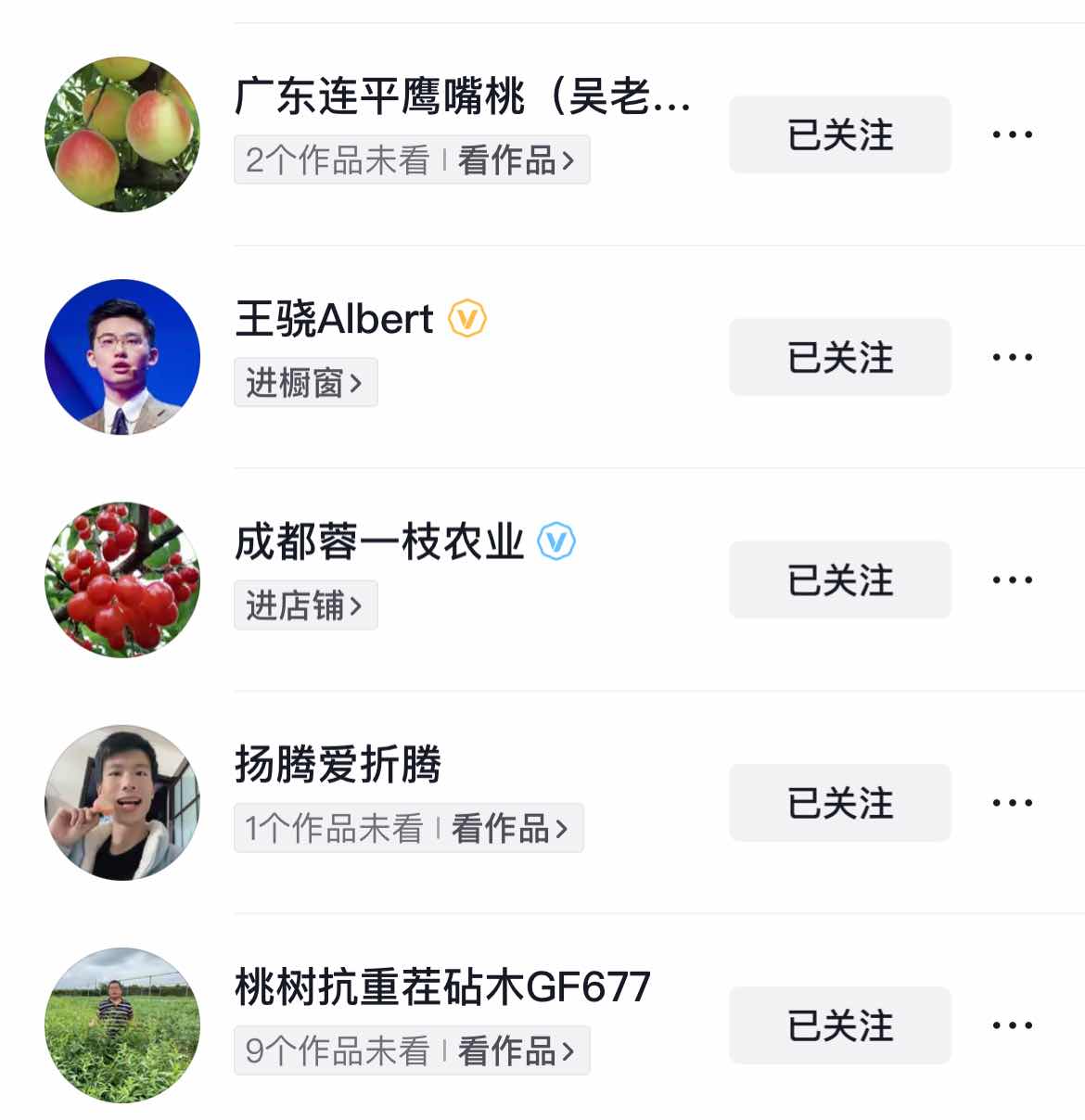Screen dimensions: 1085x1120
Task: Tap 已关注 beside 扬腾爱折腾
Action: pyautogui.click(x=839, y=803)
